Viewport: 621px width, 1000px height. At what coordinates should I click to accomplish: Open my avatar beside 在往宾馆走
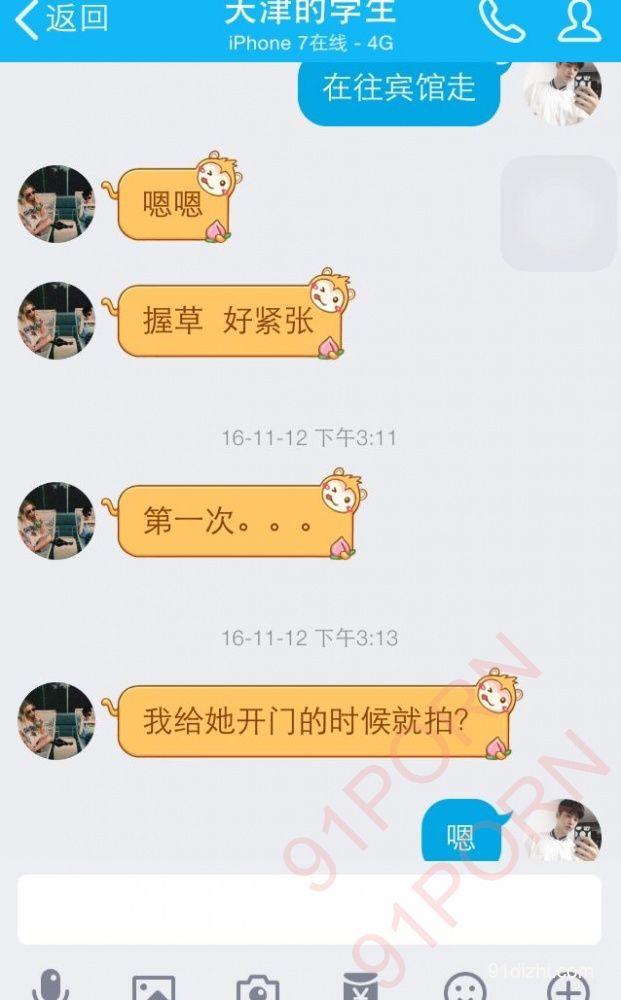tap(563, 92)
